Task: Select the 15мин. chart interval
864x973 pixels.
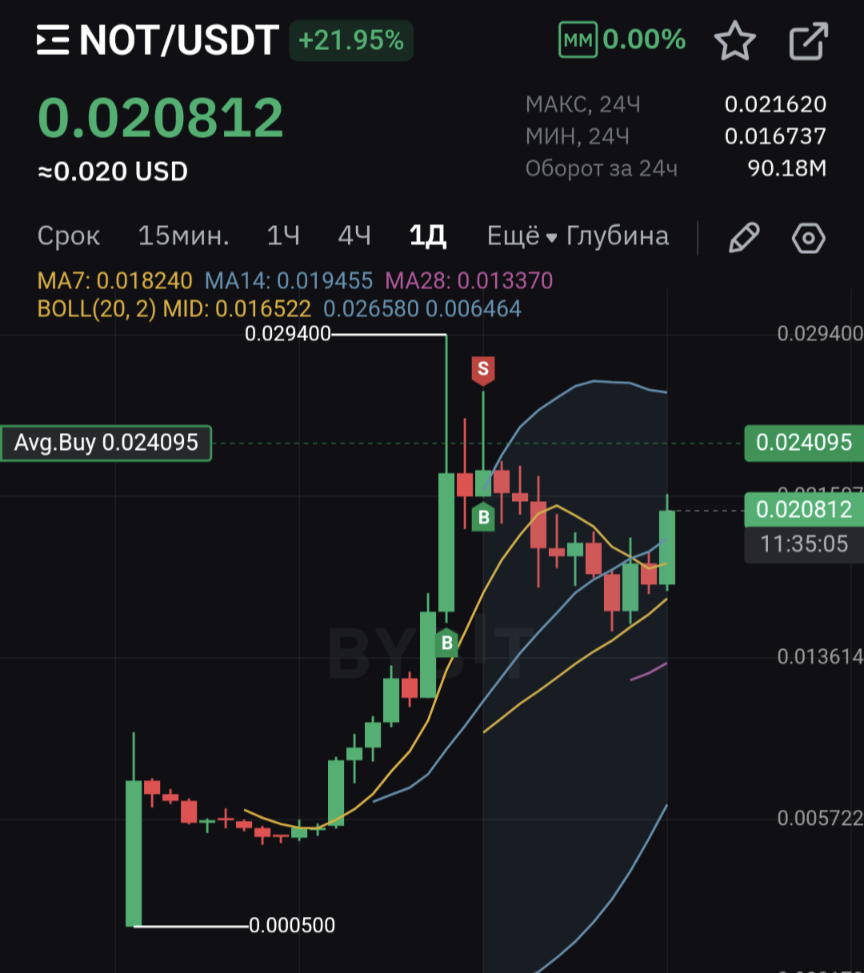Action: (183, 236)
